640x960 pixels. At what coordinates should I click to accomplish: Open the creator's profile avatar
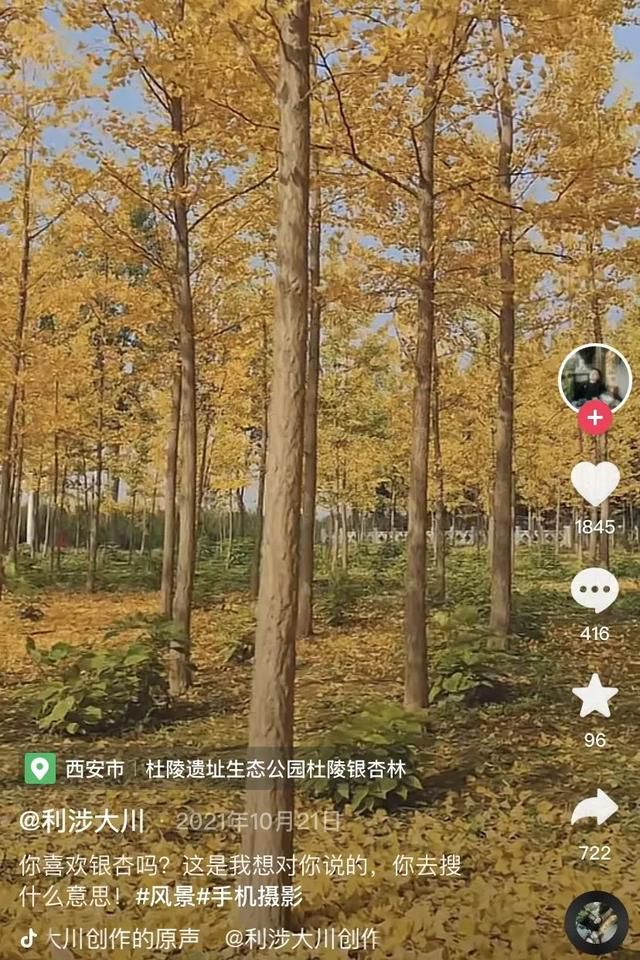(x=595, y=378)
